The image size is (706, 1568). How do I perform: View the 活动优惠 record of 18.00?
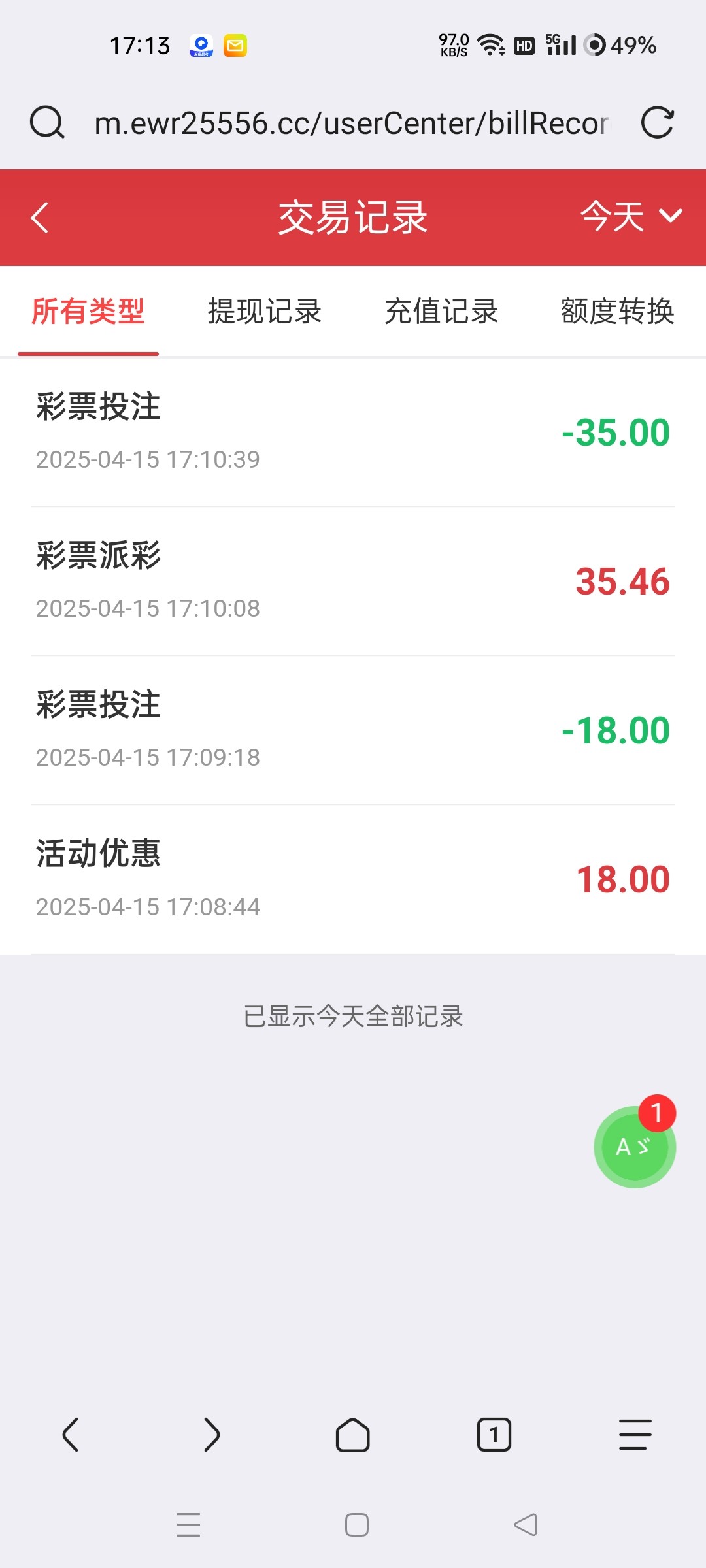click(x=353, y=879)
